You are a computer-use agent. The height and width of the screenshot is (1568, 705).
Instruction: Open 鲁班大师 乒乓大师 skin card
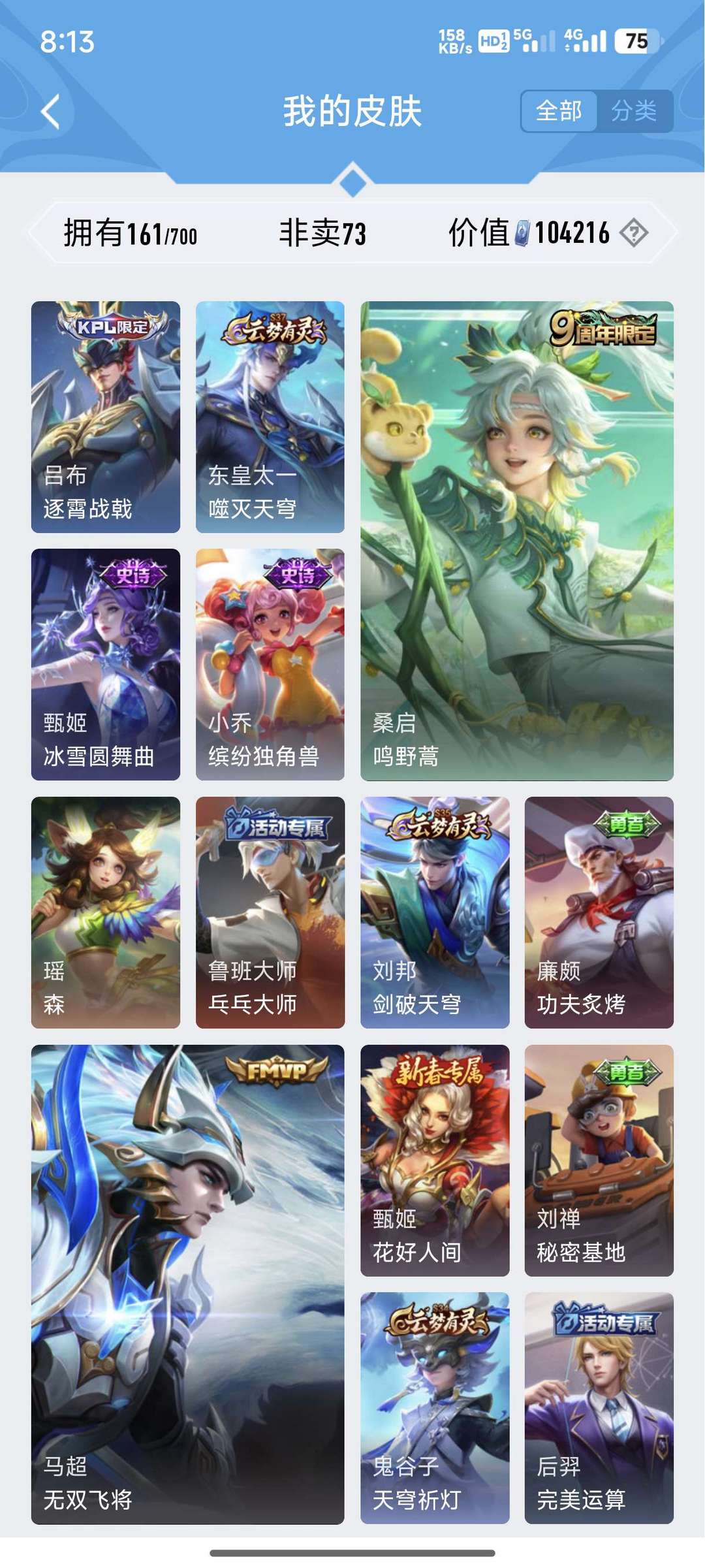[270, 912]
